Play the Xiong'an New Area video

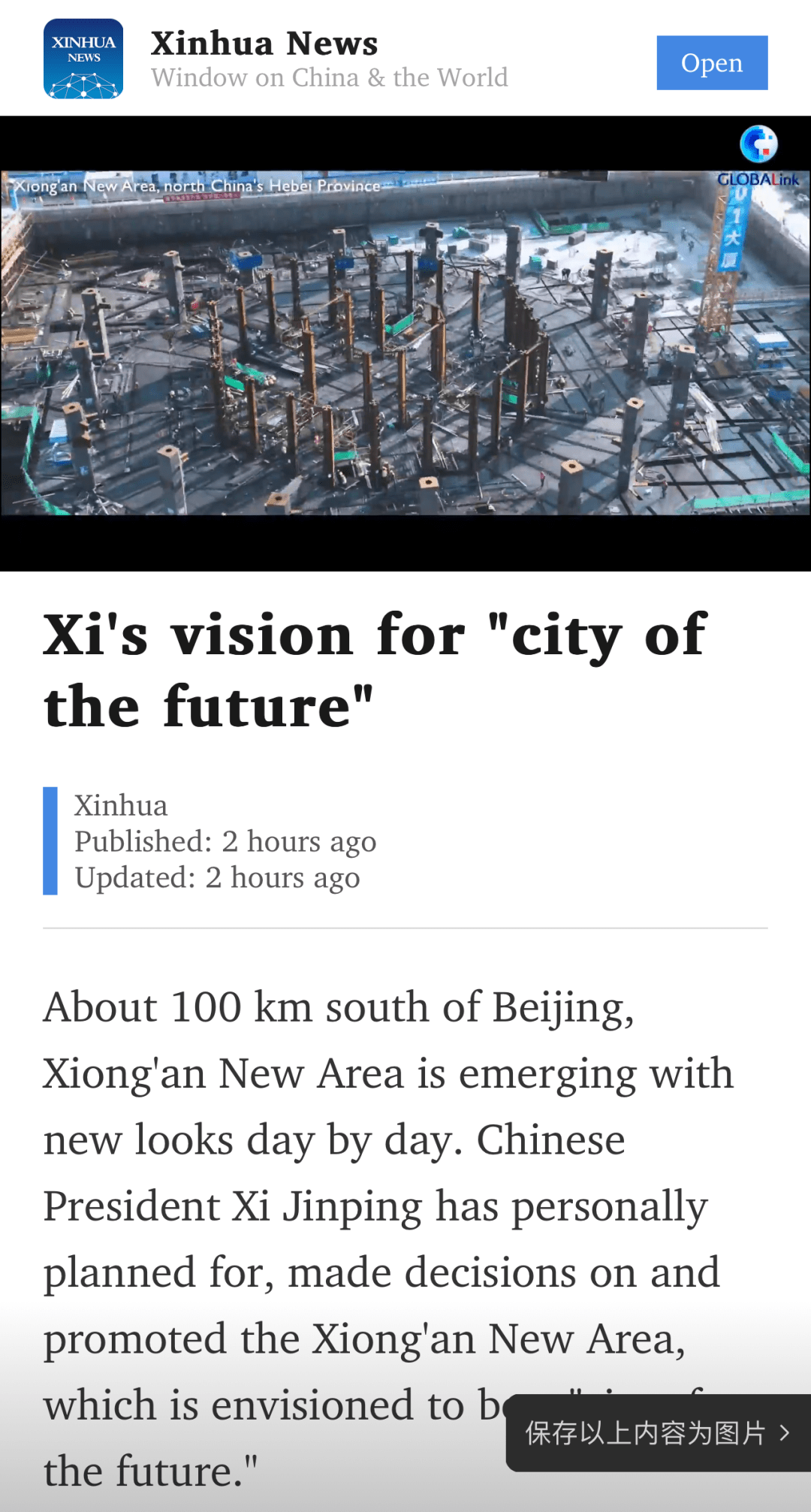405,343
